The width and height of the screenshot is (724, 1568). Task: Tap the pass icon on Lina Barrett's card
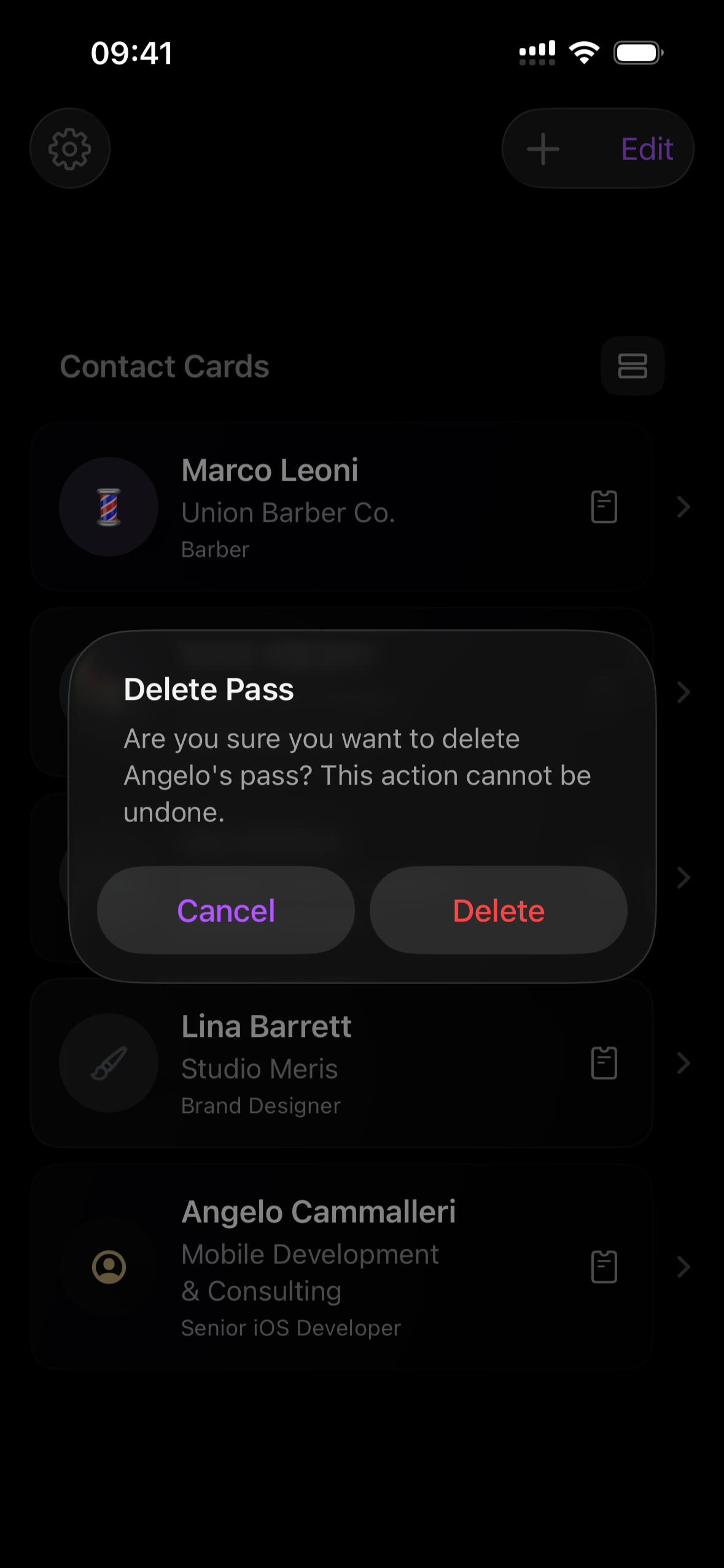604,1064
